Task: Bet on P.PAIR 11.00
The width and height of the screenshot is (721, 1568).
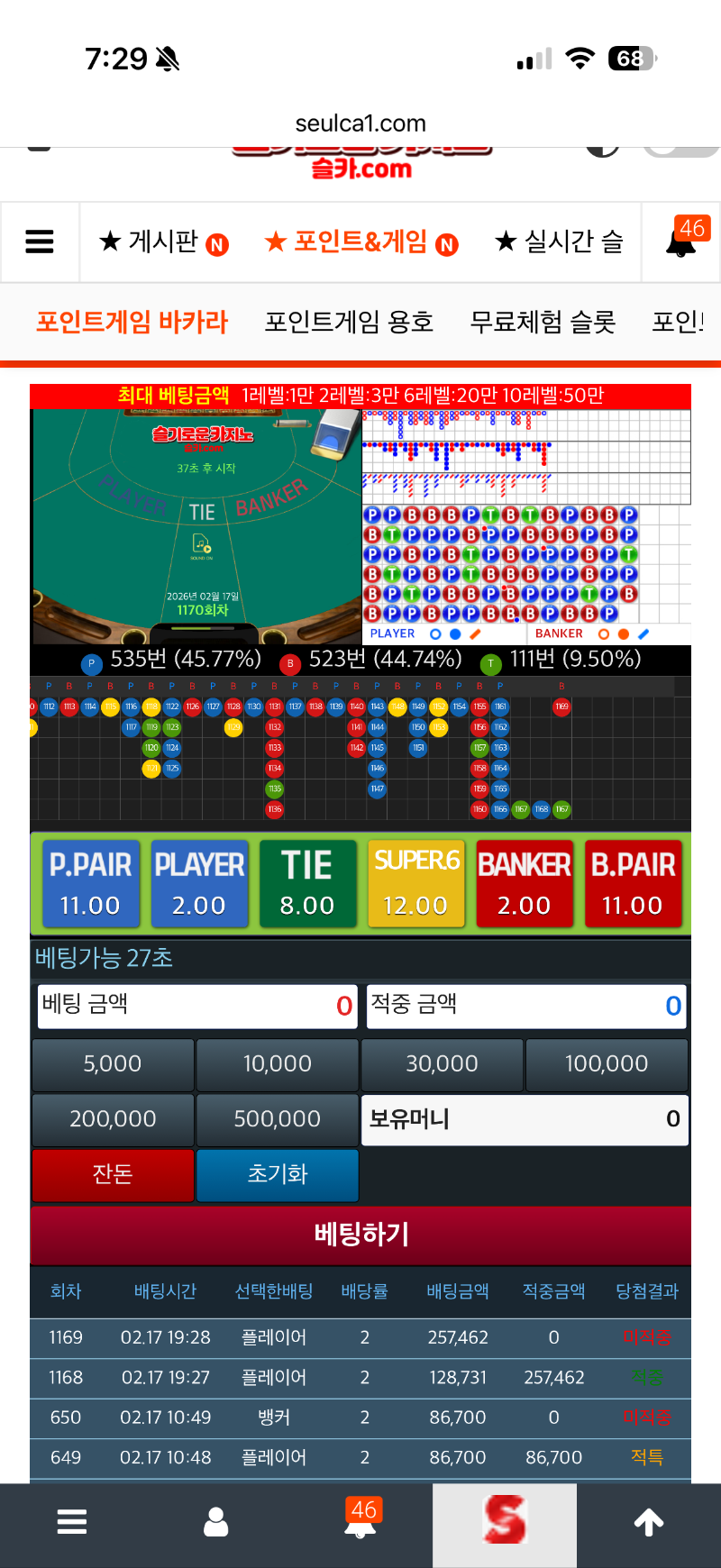Action: tap(90, 883)
